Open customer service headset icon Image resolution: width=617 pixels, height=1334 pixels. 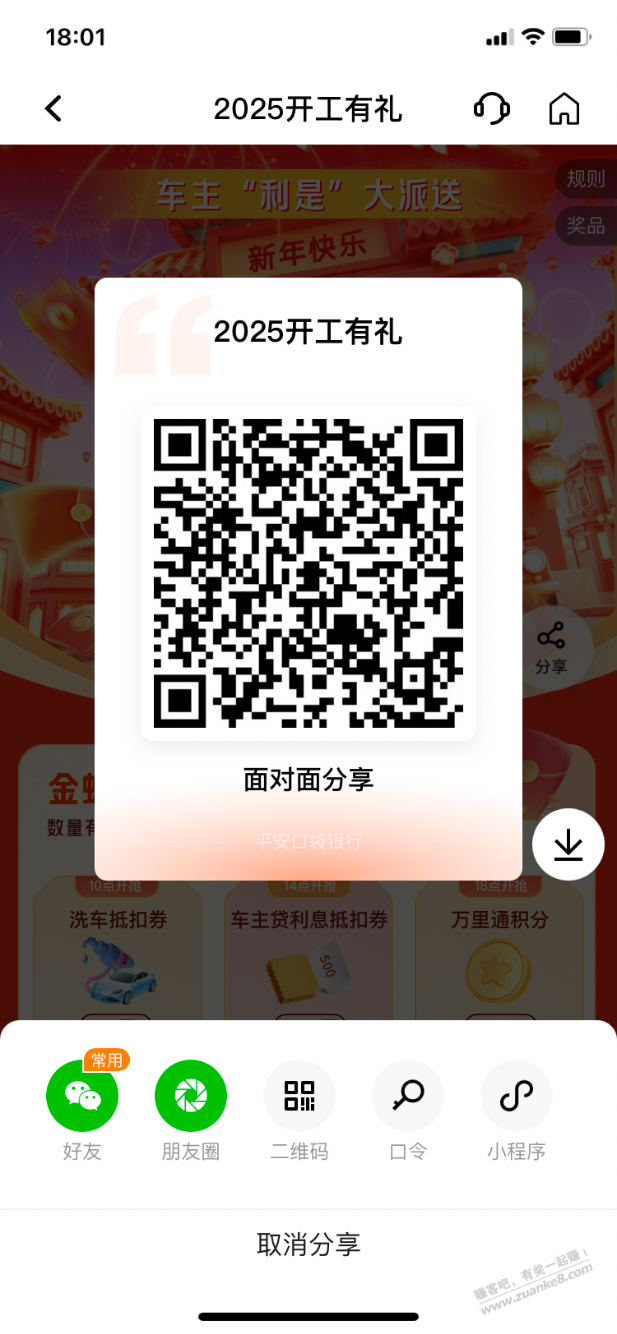point(491,108)
